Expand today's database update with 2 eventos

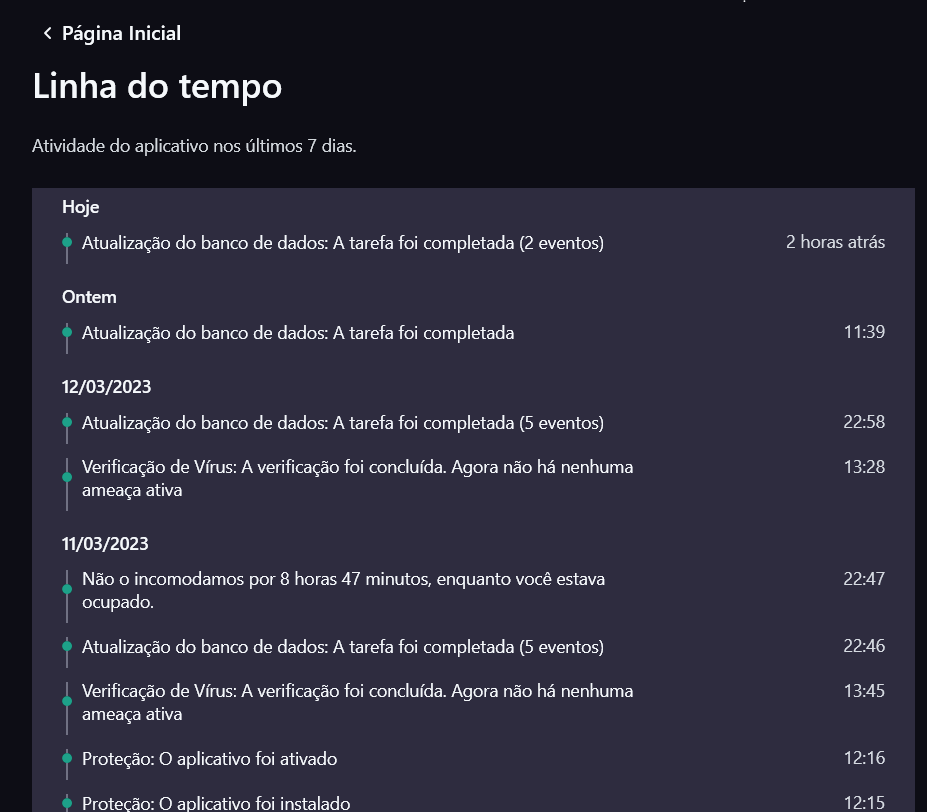(342, 243)
